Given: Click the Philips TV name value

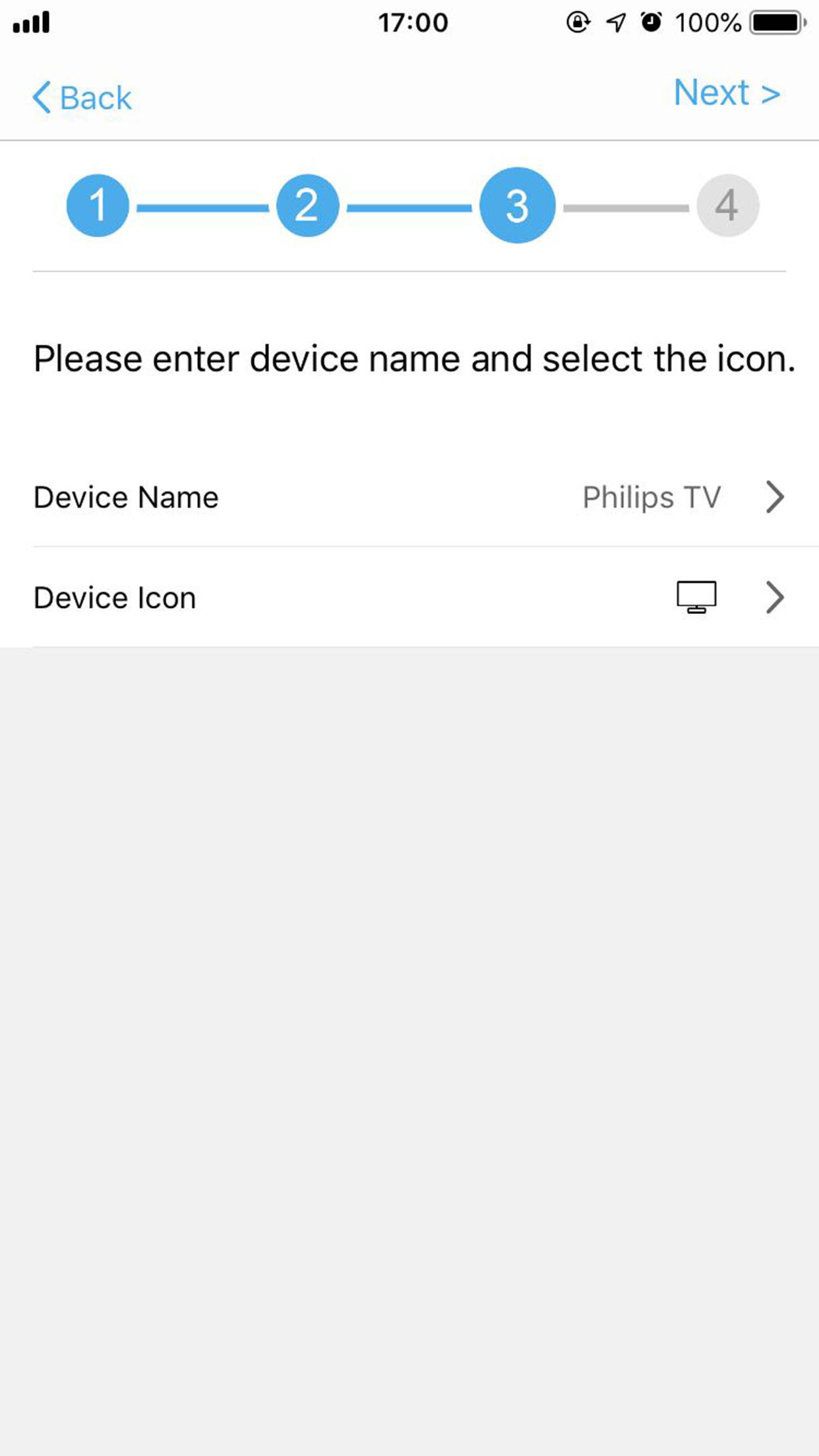Looking at the screenshot, I should point(651,498).
